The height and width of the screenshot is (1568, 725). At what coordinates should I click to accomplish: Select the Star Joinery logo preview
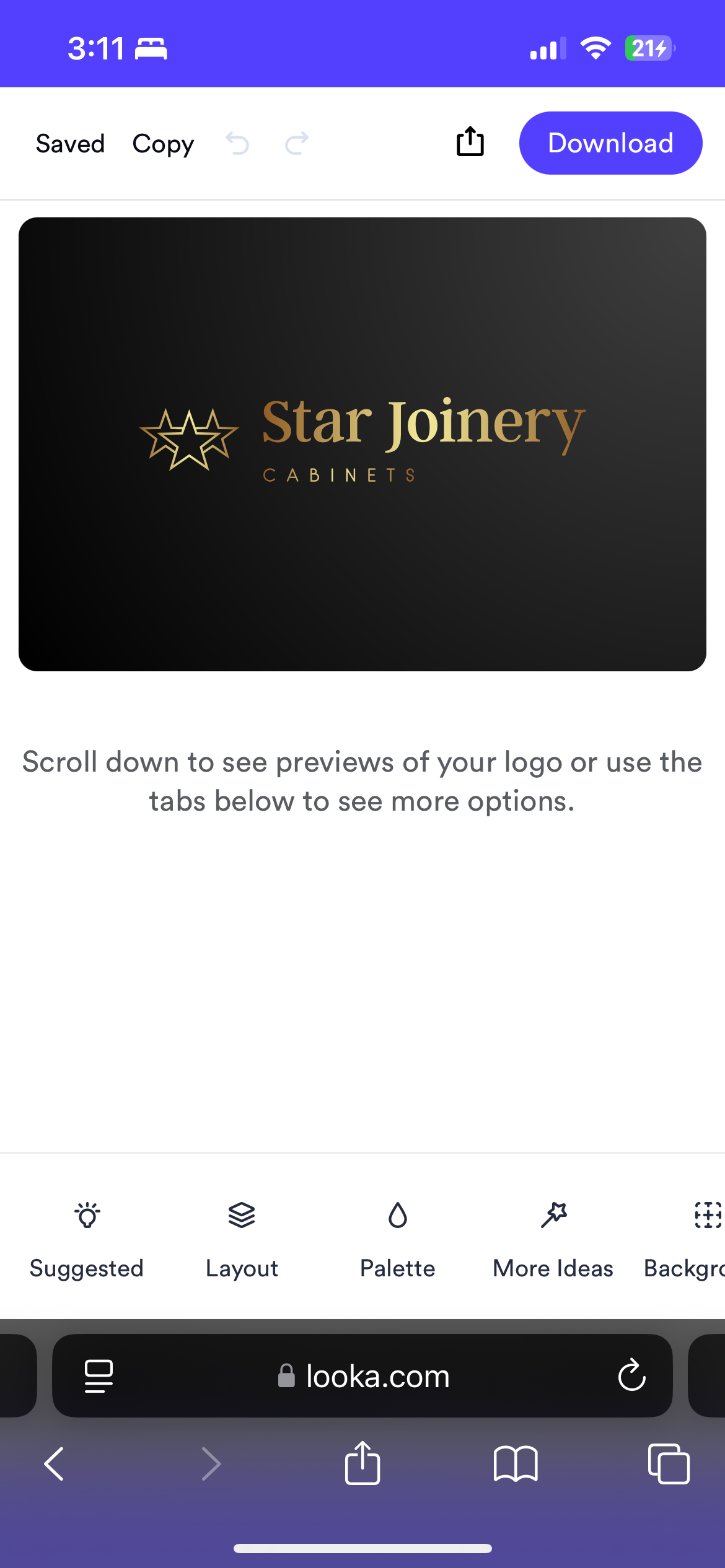[362, 444]
